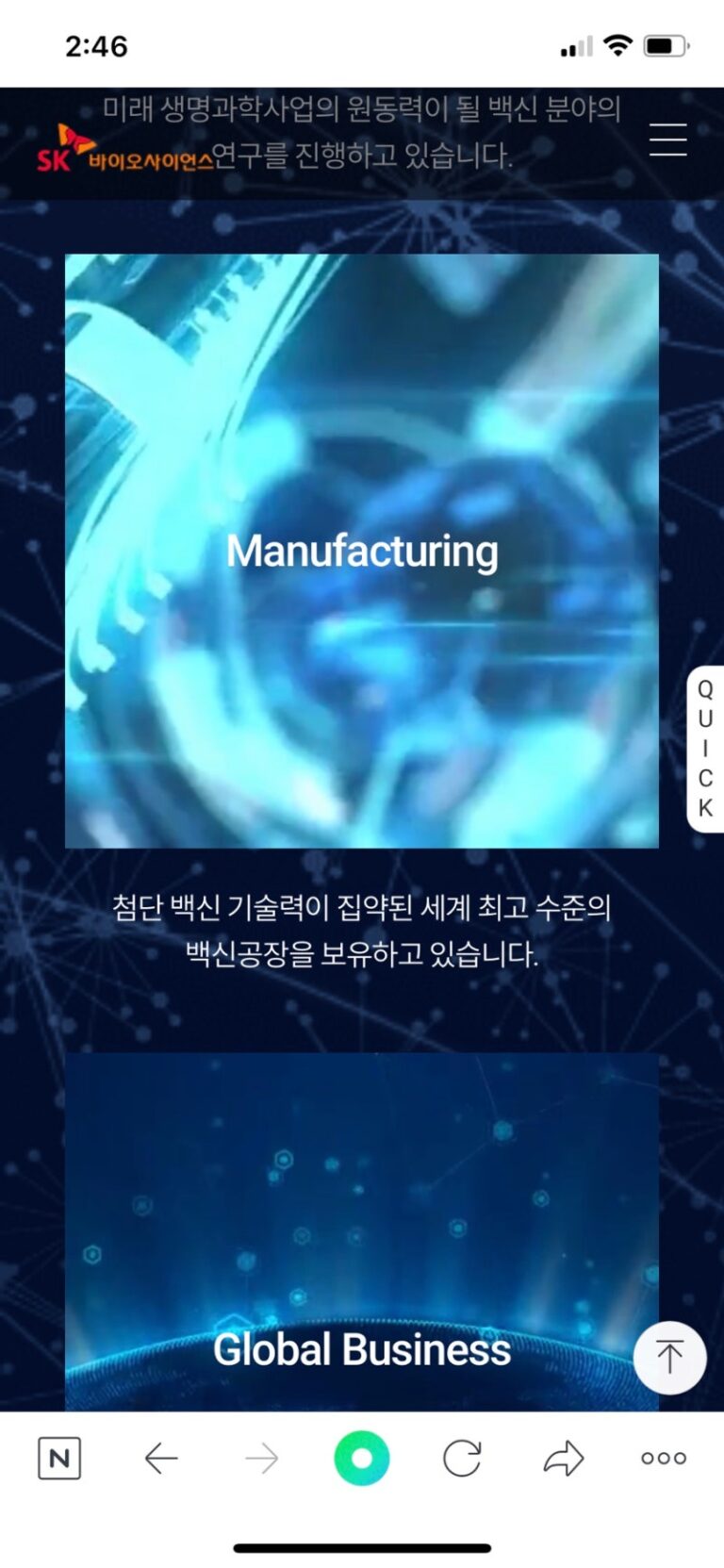724x1568 pixels.
Task: Open the hamburger menu
Action: coord(667,140)
